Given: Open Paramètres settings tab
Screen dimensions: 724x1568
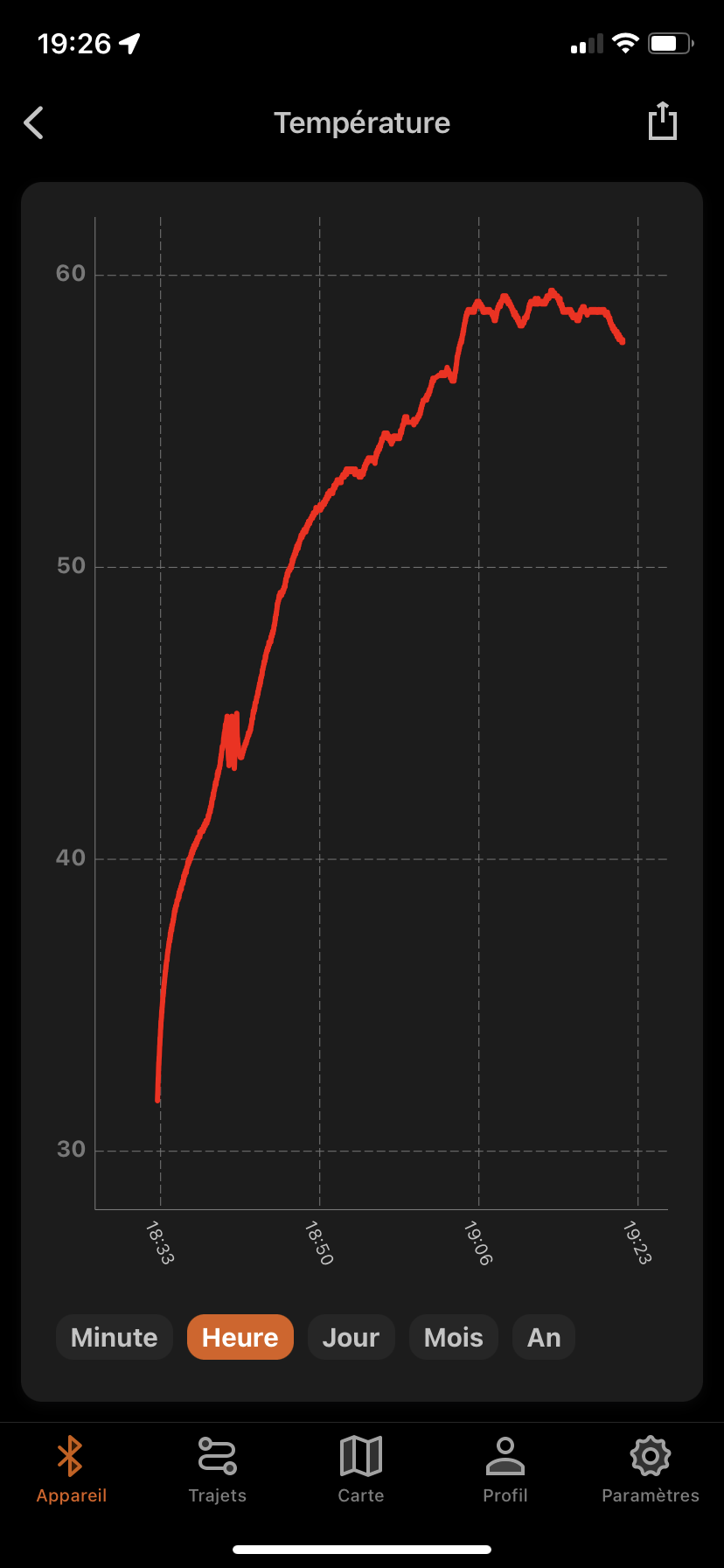Looking at the screenshot, I should 651,1470.
